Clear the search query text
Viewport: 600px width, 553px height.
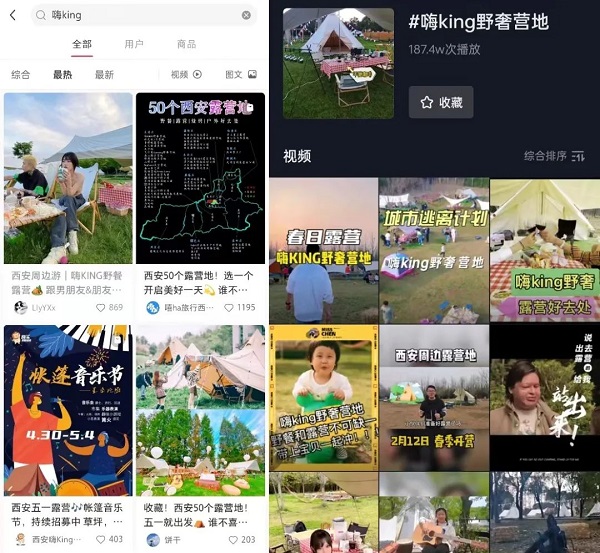pos(246,15)
